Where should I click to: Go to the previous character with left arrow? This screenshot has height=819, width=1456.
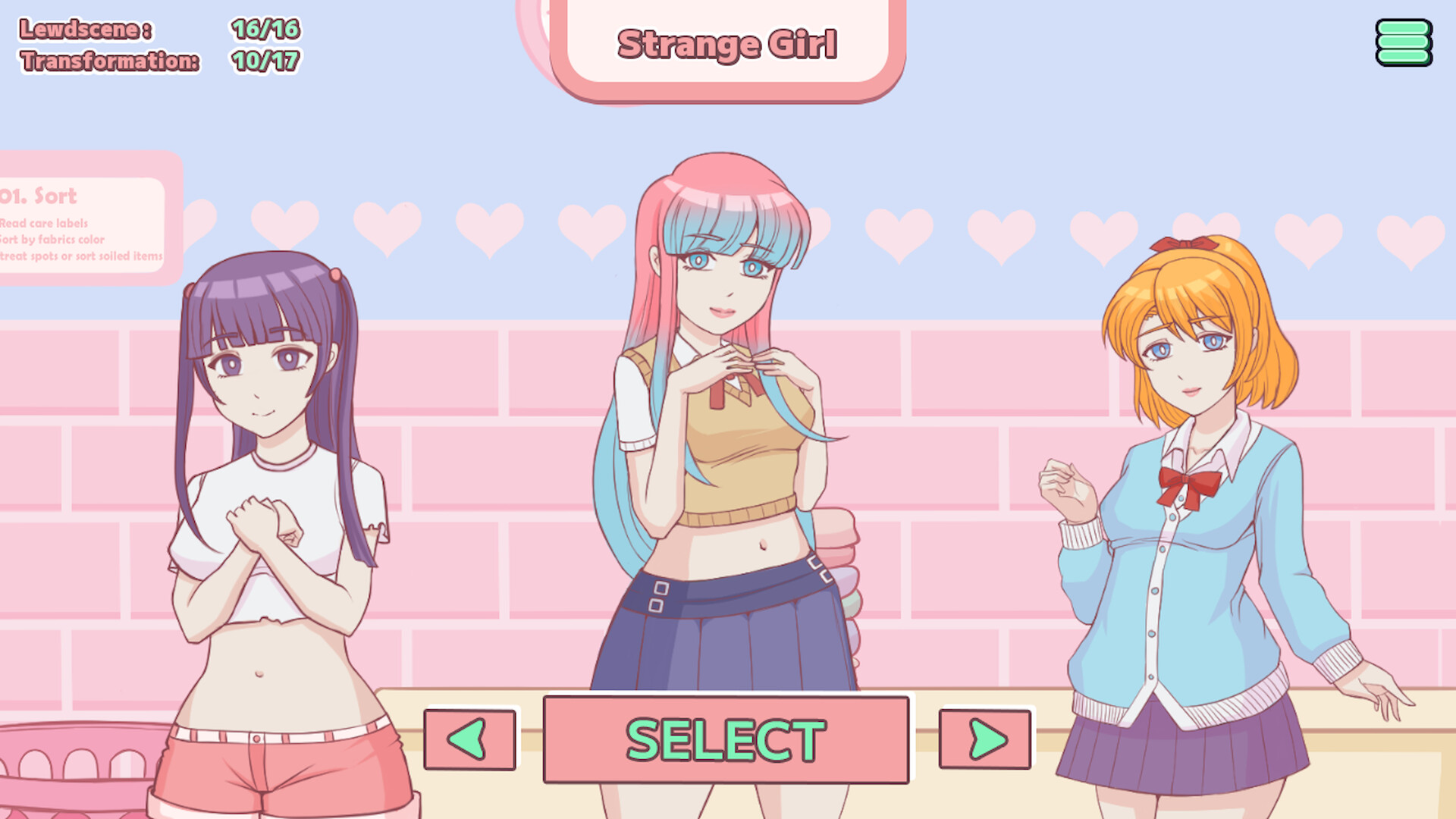[469, 739]
